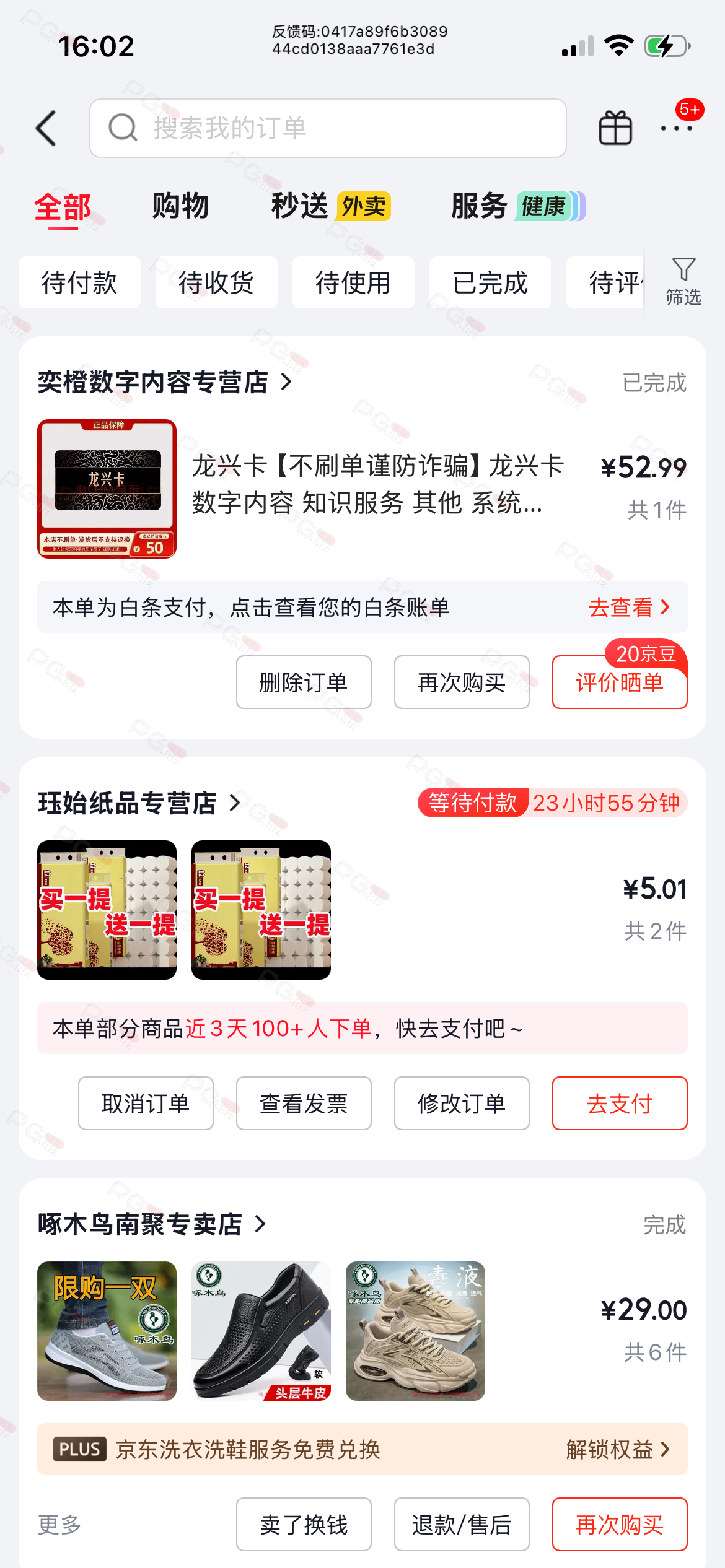Image resolution: width=725 pixels, height=1568 pixels.
Task: Tap 解锁权益 on the PLUS banner
Action: pyautogui.click(x=617, y=1449)
